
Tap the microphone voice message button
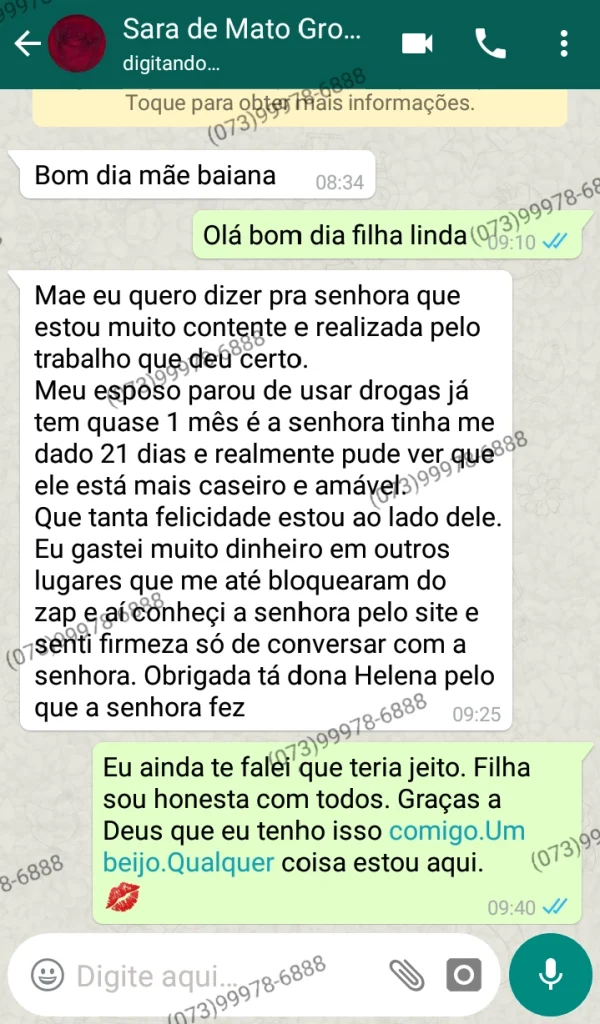tap(550, 975)
